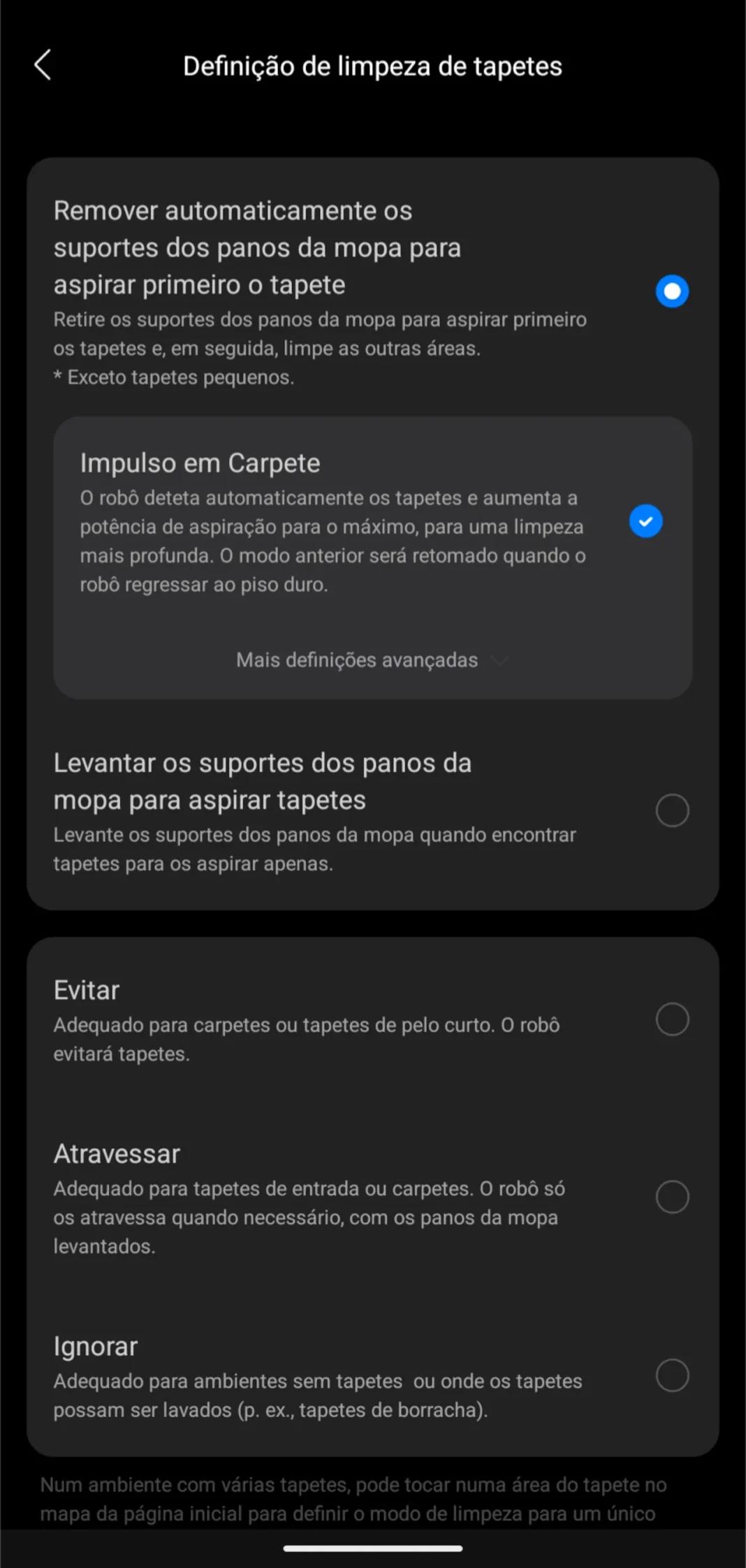Tap the back arrow to leave carpet settings

[x=43, y=66]
